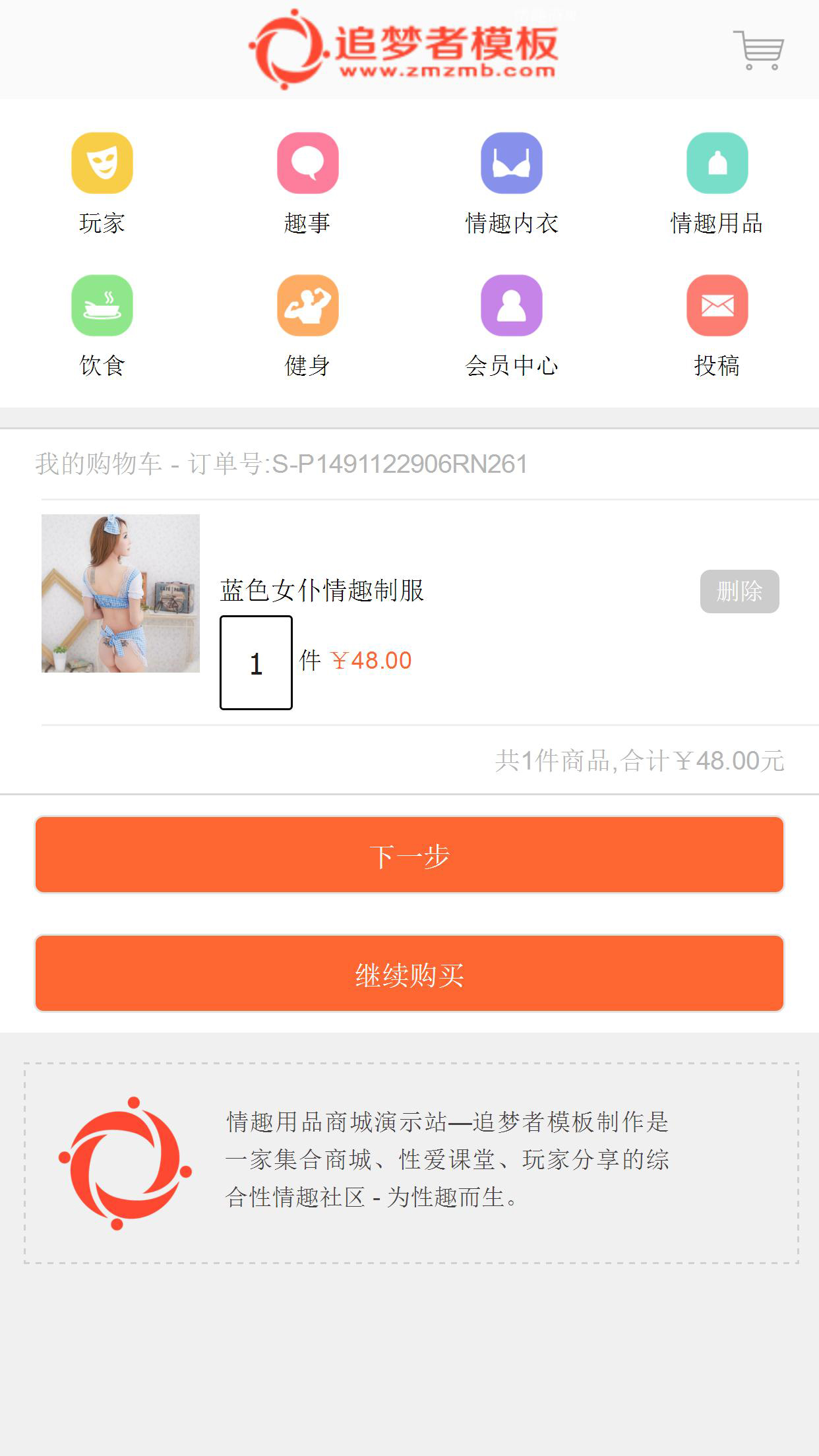
Task: Tap the 删除 button to remove the item
Action: (x=739, y=591)
